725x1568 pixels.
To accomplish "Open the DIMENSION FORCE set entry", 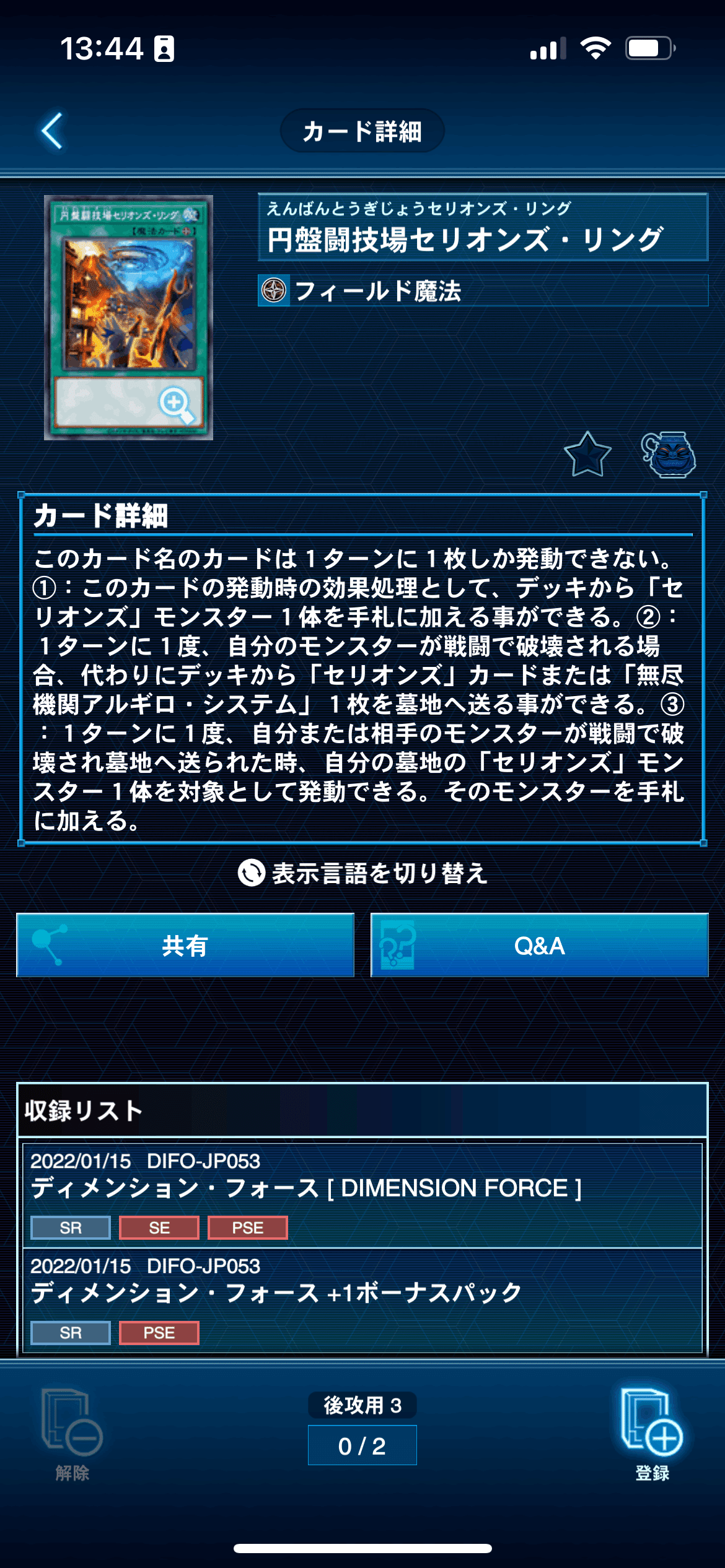I will point(362,1195).
